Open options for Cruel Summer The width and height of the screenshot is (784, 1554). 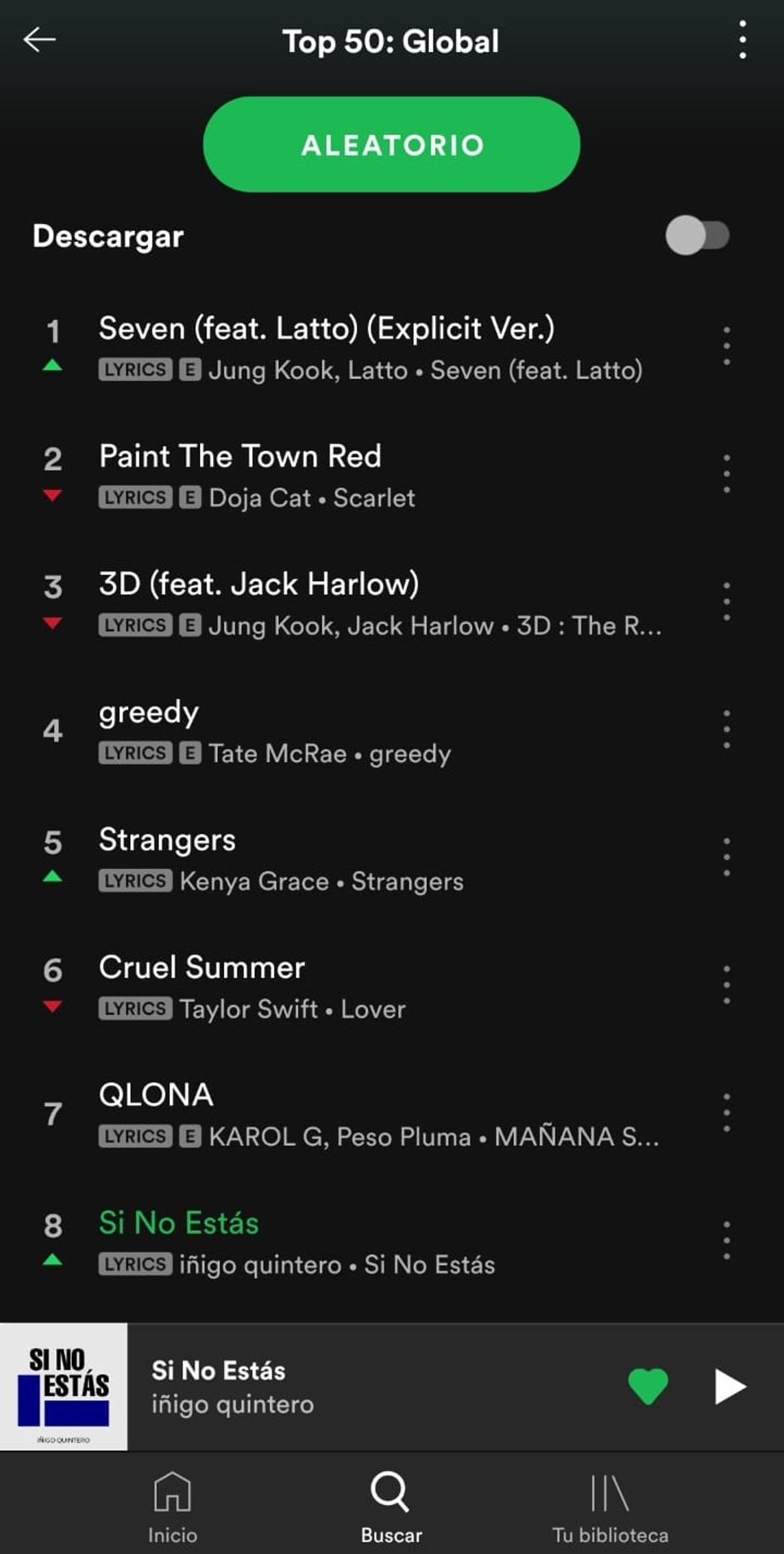727,985
